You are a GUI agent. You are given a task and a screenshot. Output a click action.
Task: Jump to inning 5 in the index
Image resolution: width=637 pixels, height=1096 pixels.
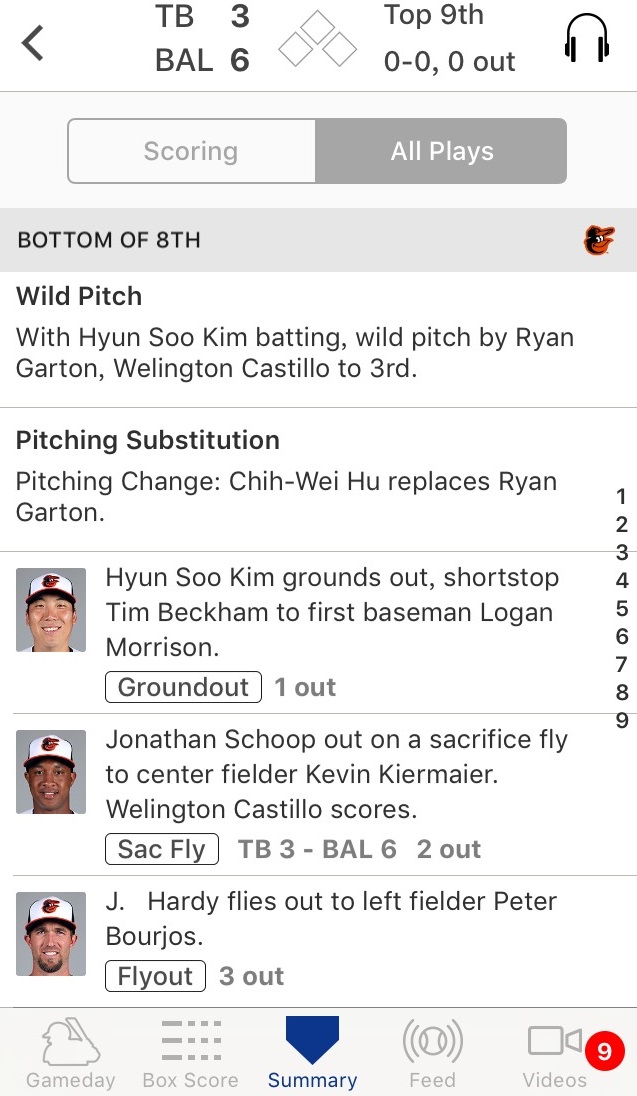coord(621,608)
